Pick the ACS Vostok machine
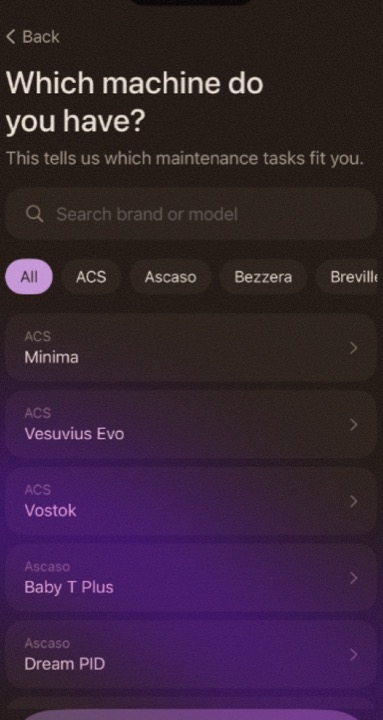383x720 pixels. pos(192,501)
